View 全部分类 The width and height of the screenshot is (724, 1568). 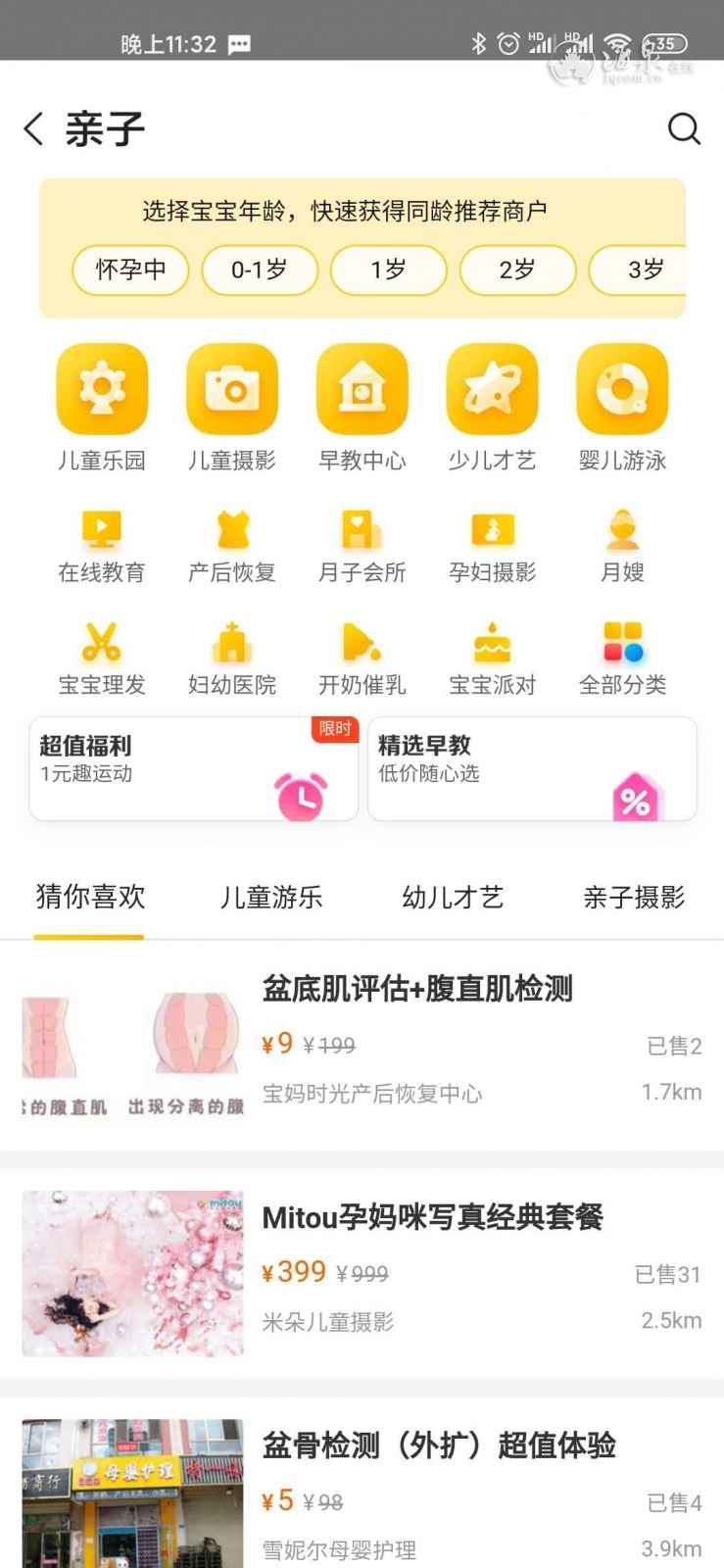pyautogui.click(x=622, y=659)
